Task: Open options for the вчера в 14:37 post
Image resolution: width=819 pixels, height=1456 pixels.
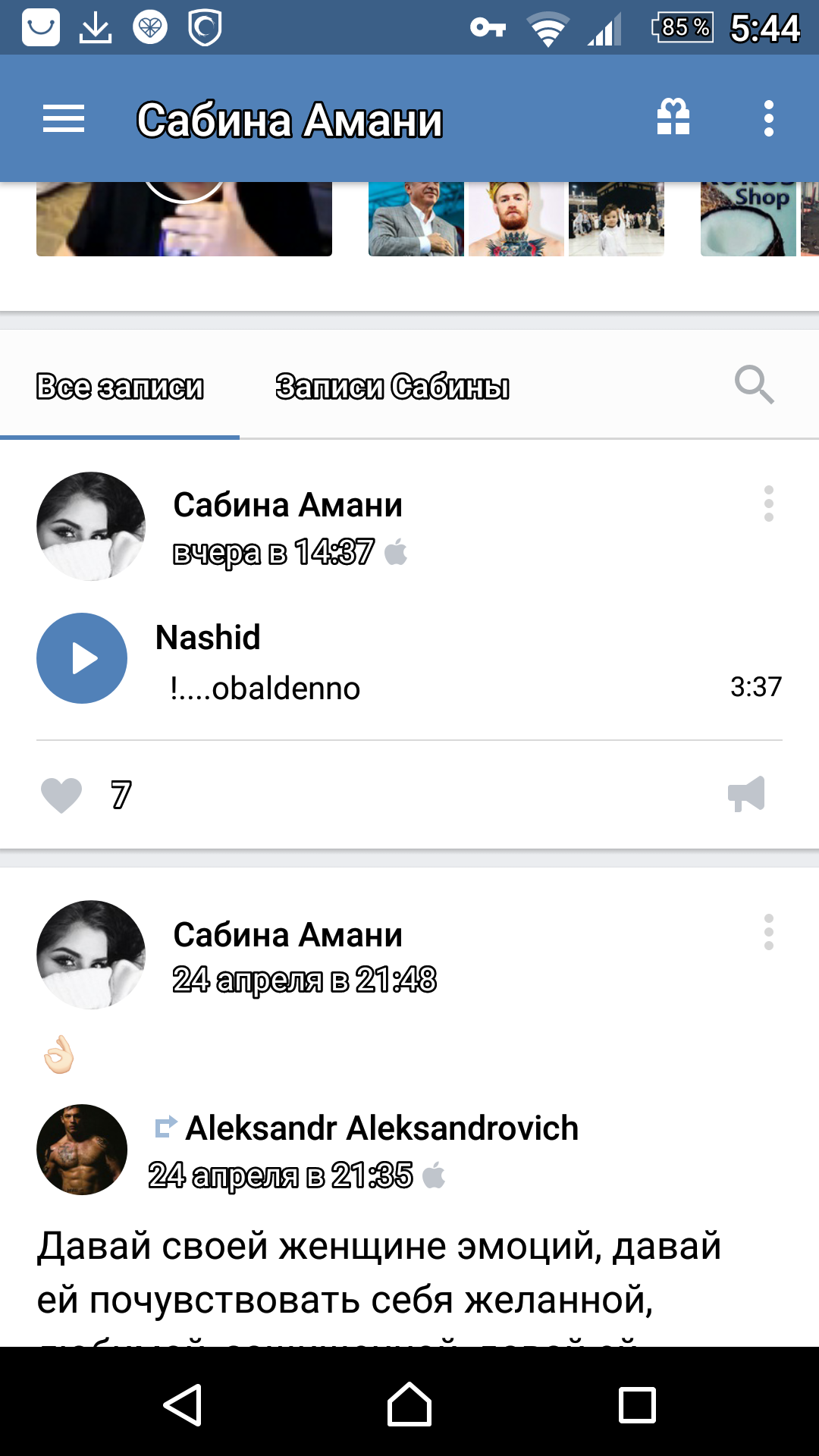Action: pos(768,504)
